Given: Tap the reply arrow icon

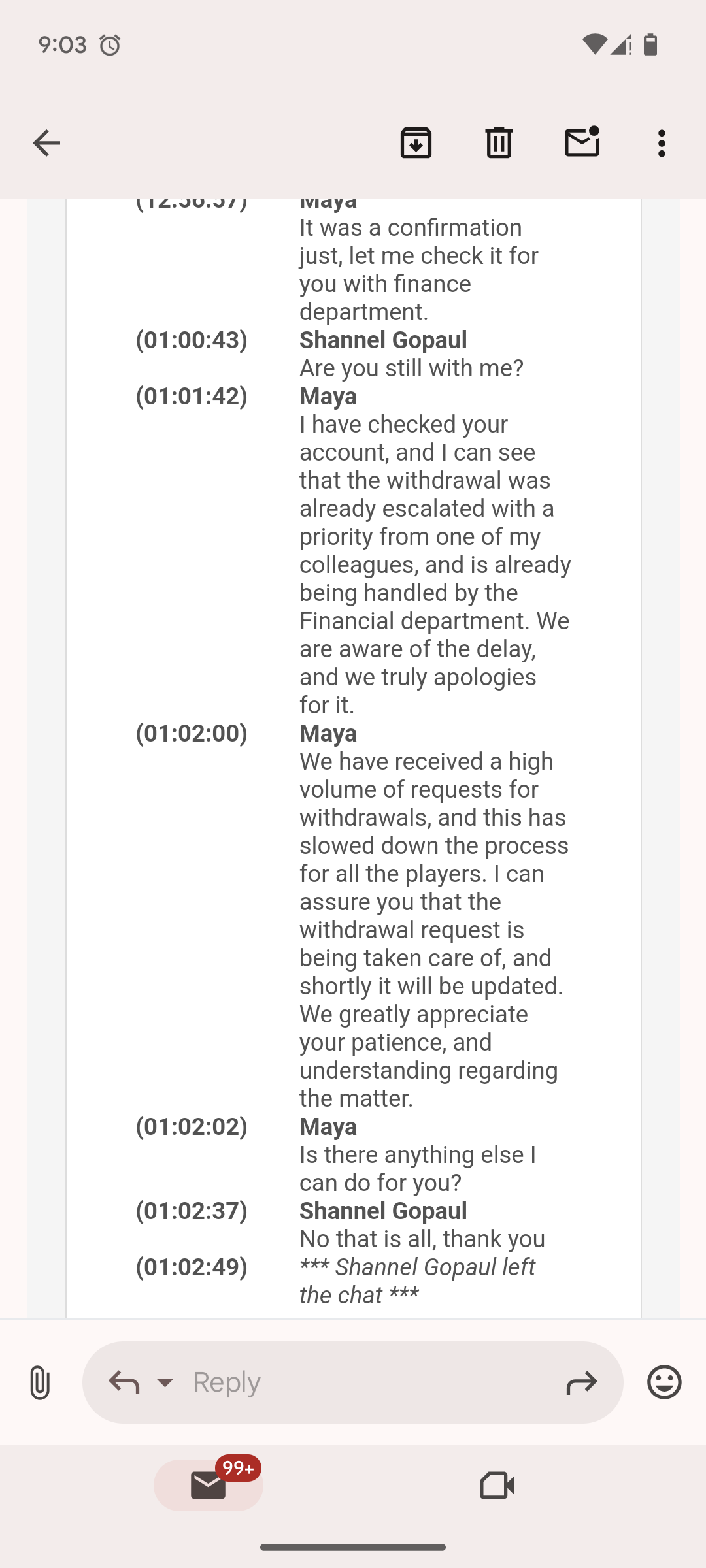Looking at the screenshot, I should 124,1382.
